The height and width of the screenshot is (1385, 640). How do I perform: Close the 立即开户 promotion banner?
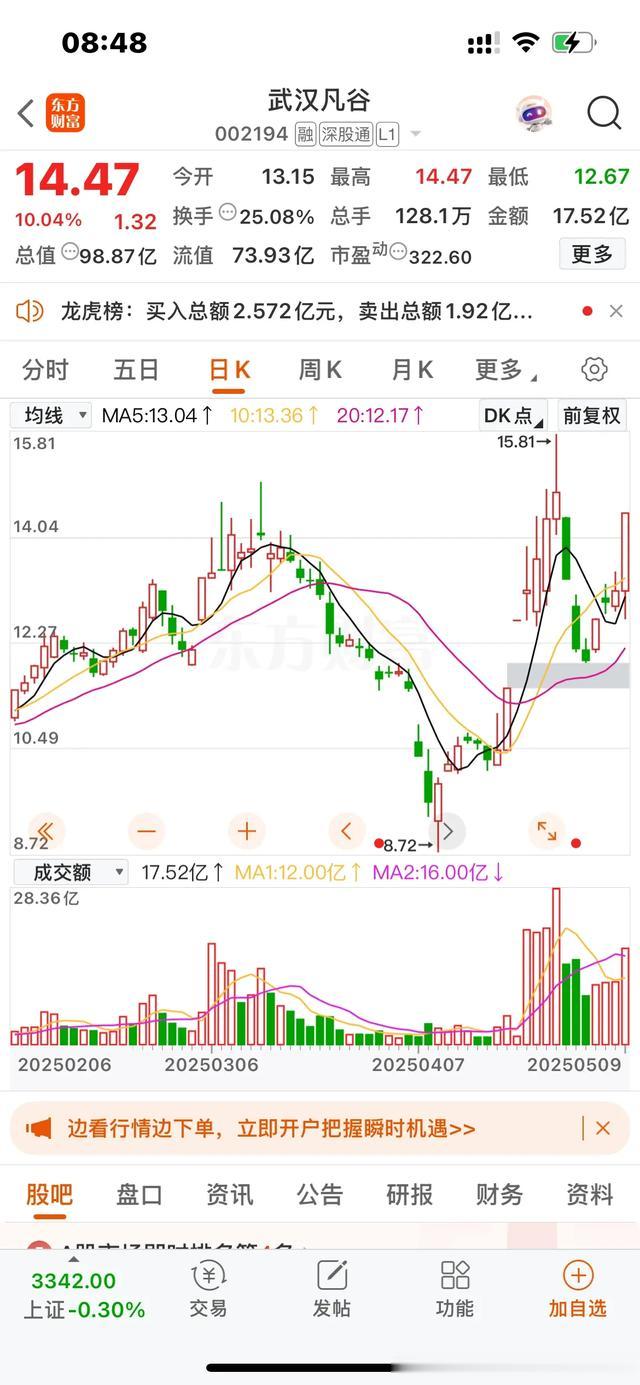tap(602, 1129)
